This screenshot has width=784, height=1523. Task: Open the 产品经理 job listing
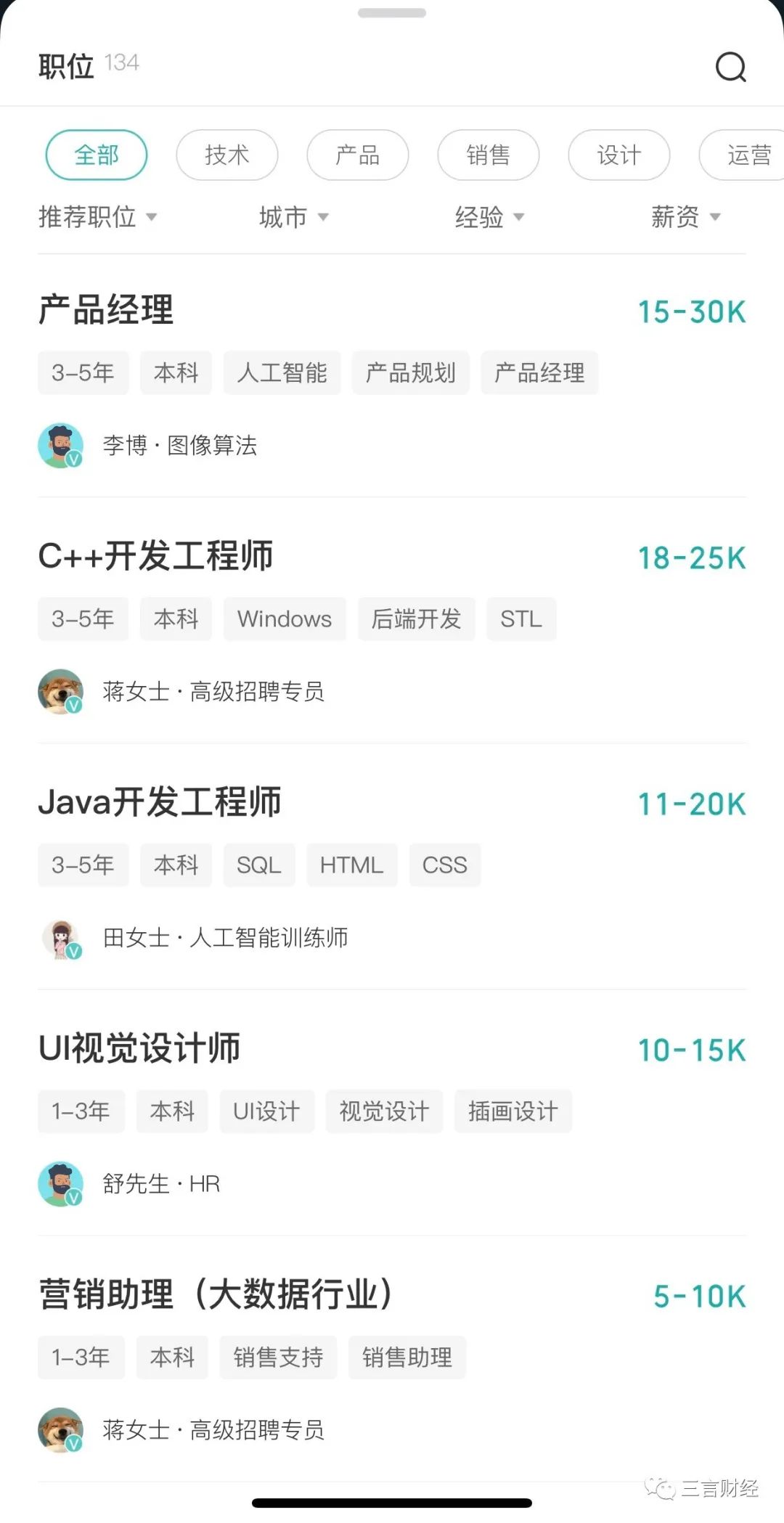(x=106, y=310)
